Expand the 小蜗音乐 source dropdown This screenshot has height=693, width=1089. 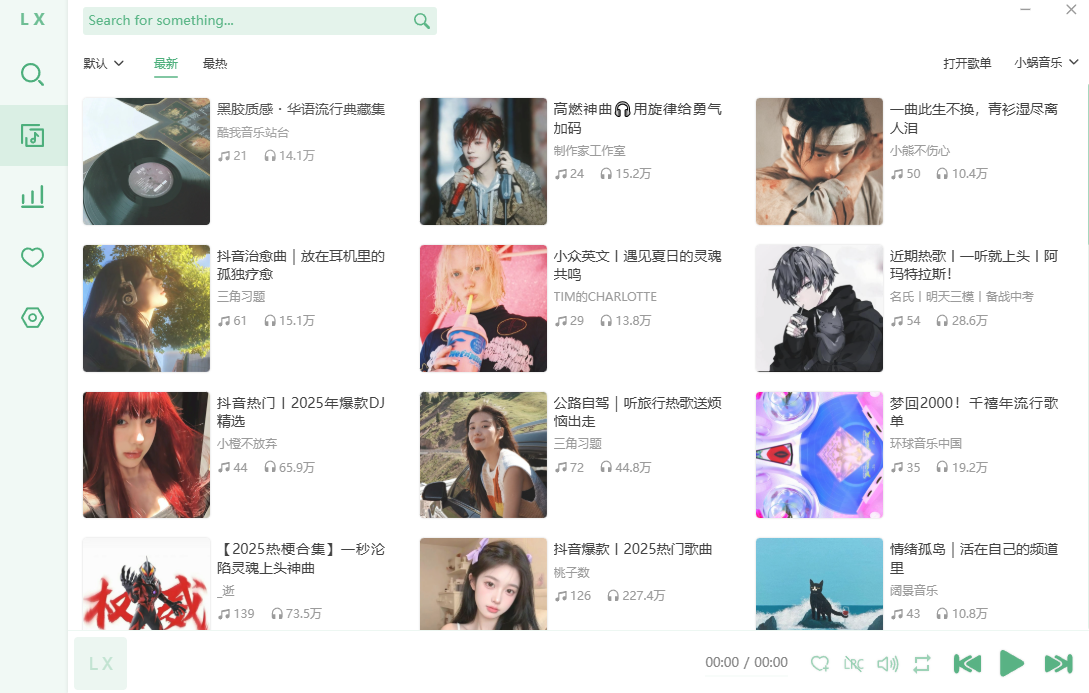point(1046,62)
